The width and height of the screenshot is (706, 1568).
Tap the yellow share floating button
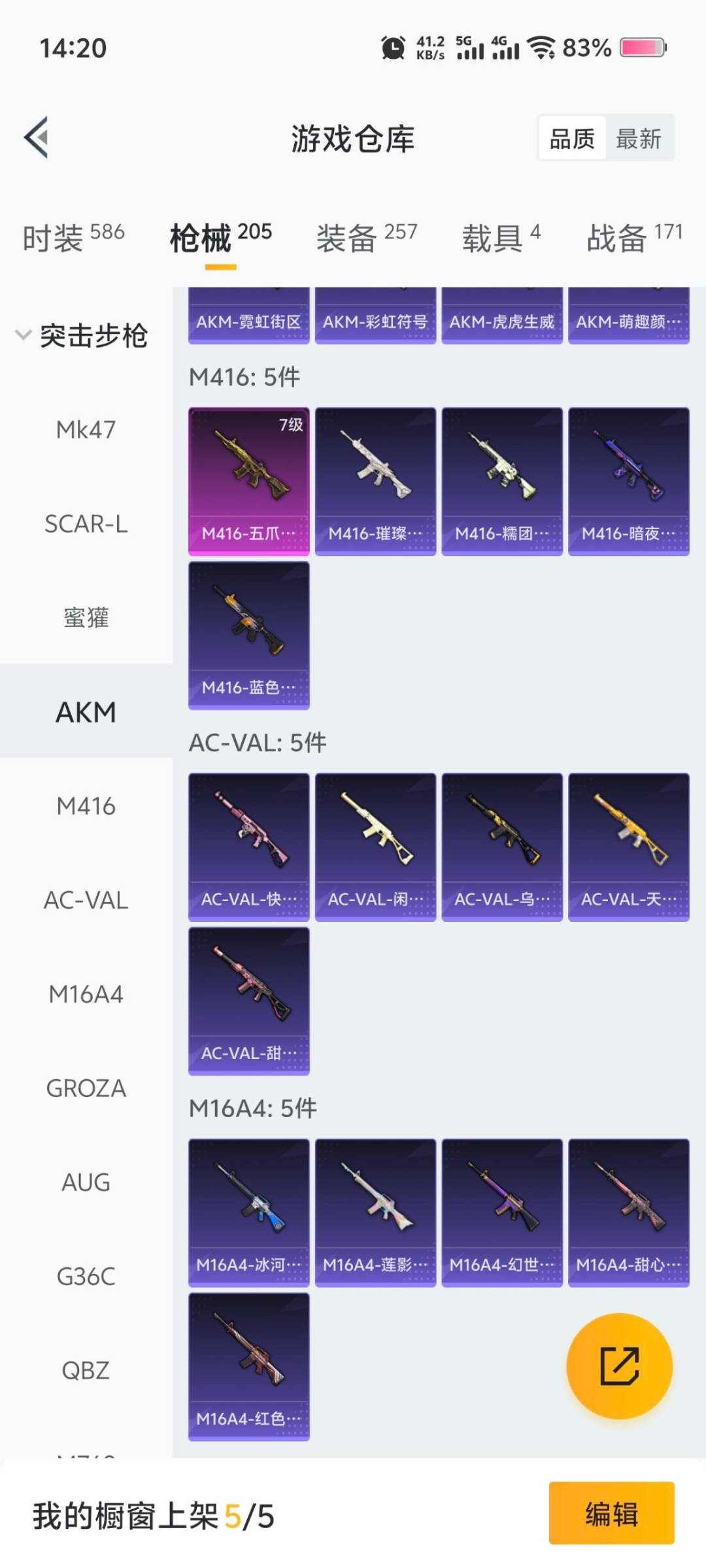click(619, 1366)
